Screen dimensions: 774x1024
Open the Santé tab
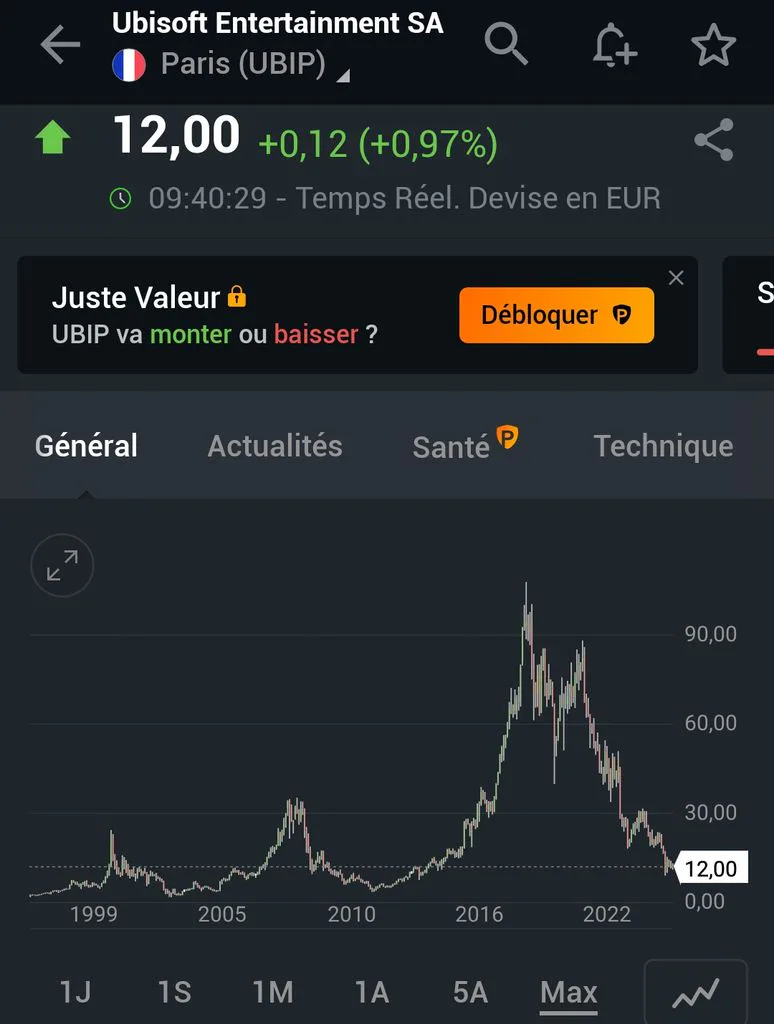coord(465,444)
